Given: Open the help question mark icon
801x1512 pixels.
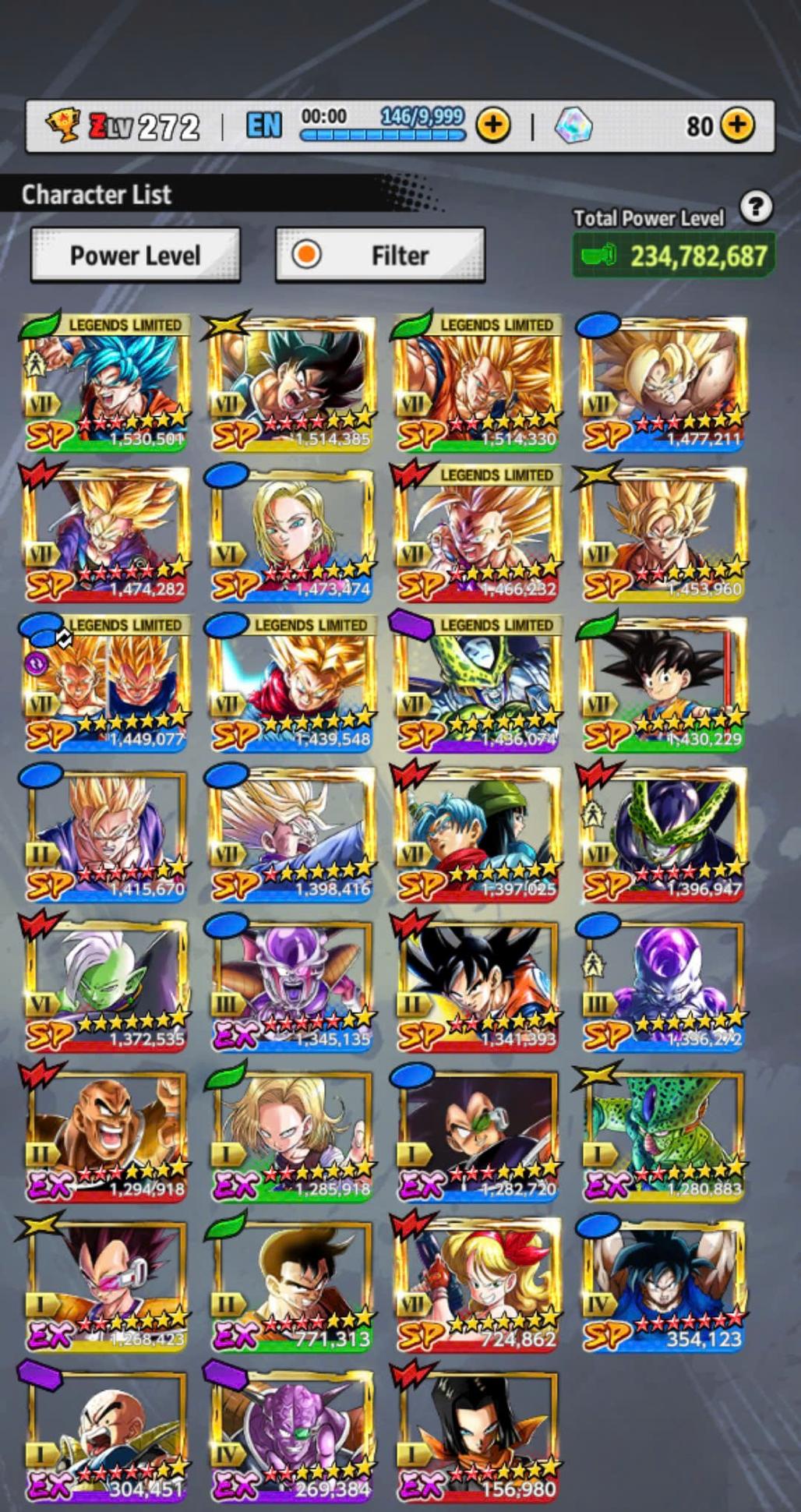Looking at the screenshot, I should (755, 208).
